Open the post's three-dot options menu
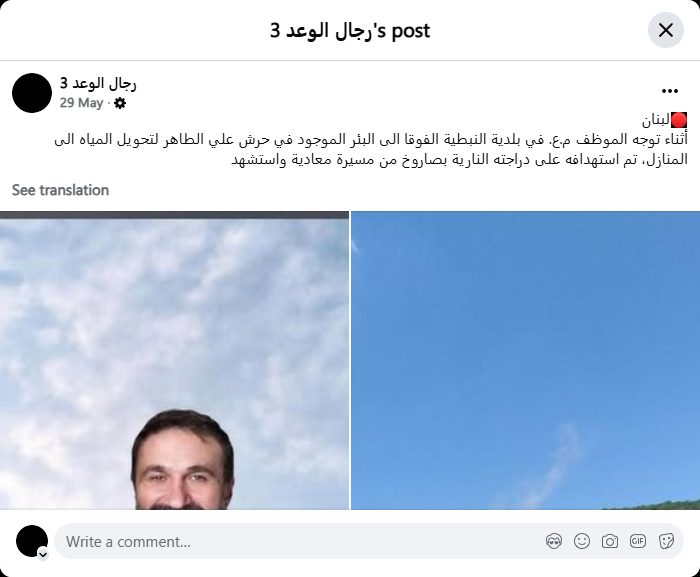 click(670, 92)
